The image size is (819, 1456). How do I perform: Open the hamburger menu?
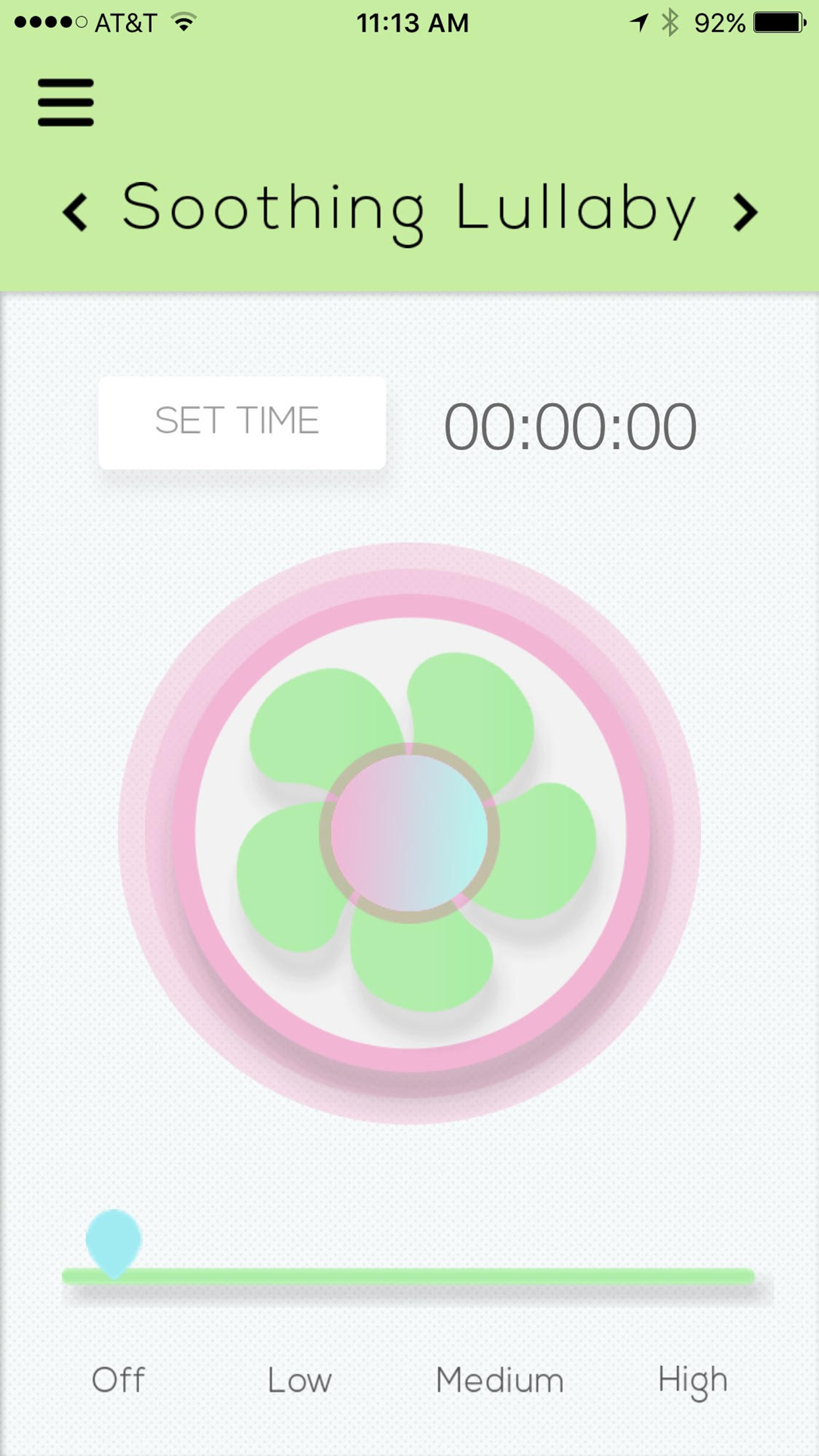[66, 102]
